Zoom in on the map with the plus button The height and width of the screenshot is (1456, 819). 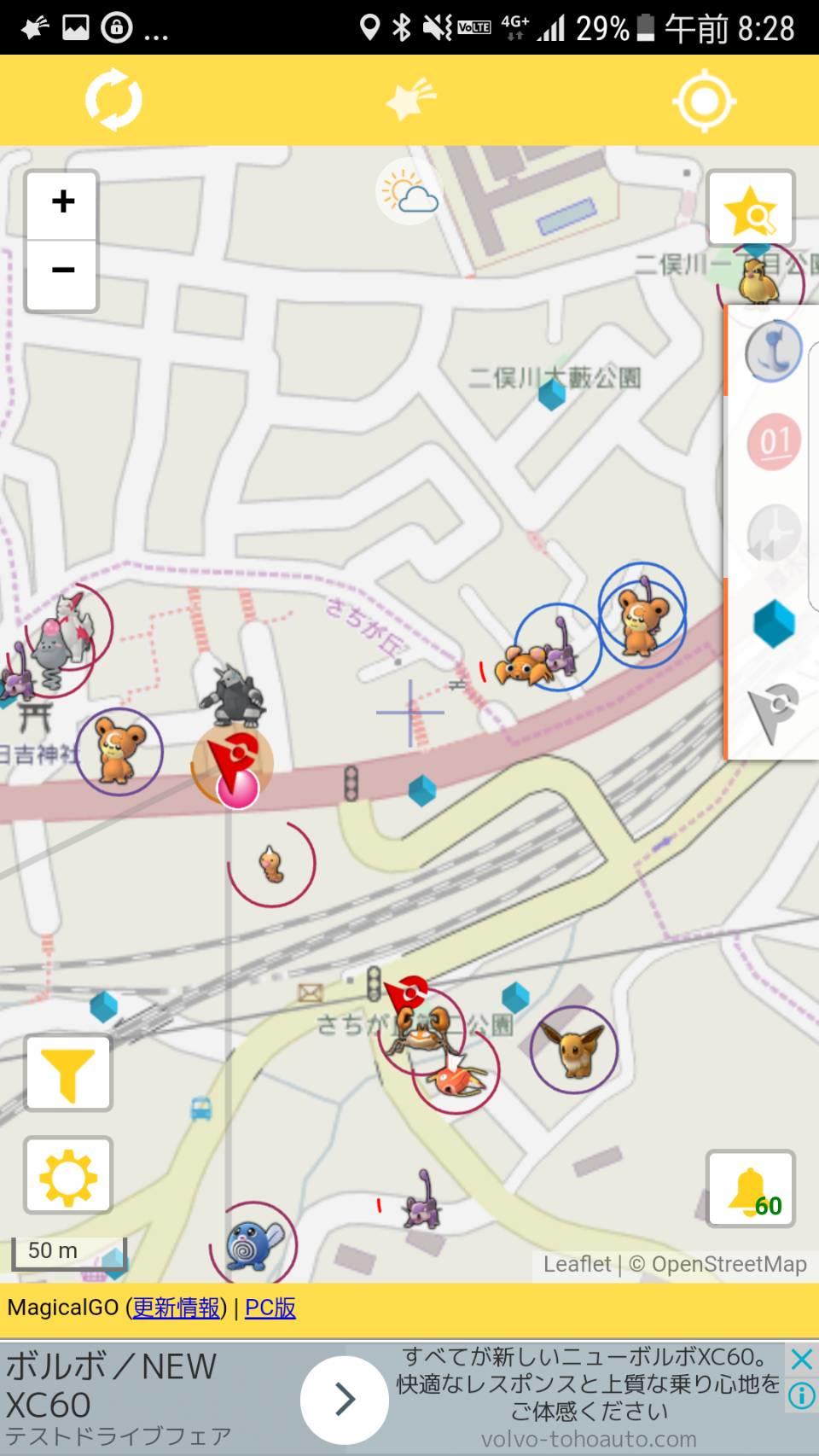pyautogui.click(x=62, y=203)
